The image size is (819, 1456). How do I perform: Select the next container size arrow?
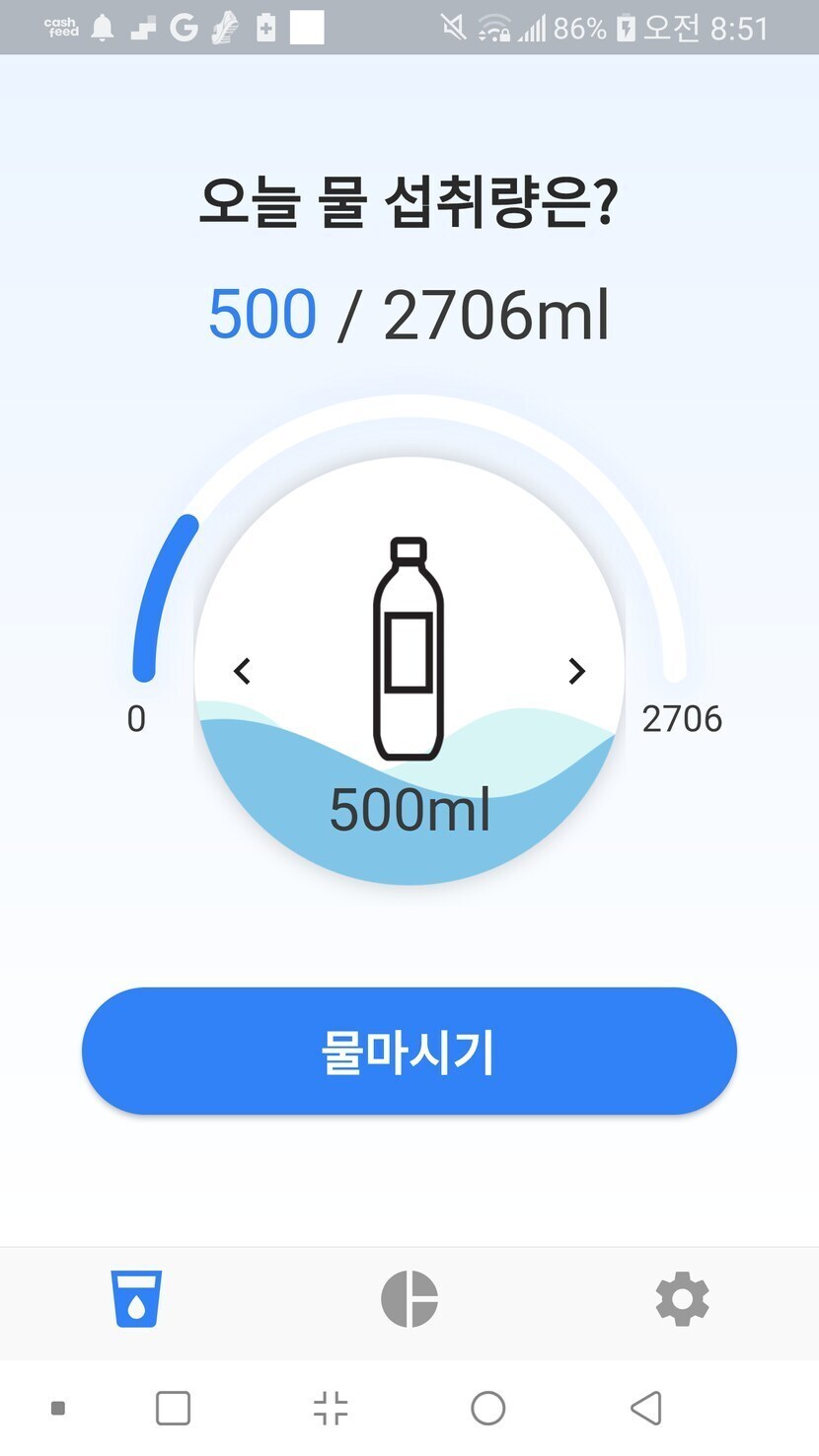(576, 671)
